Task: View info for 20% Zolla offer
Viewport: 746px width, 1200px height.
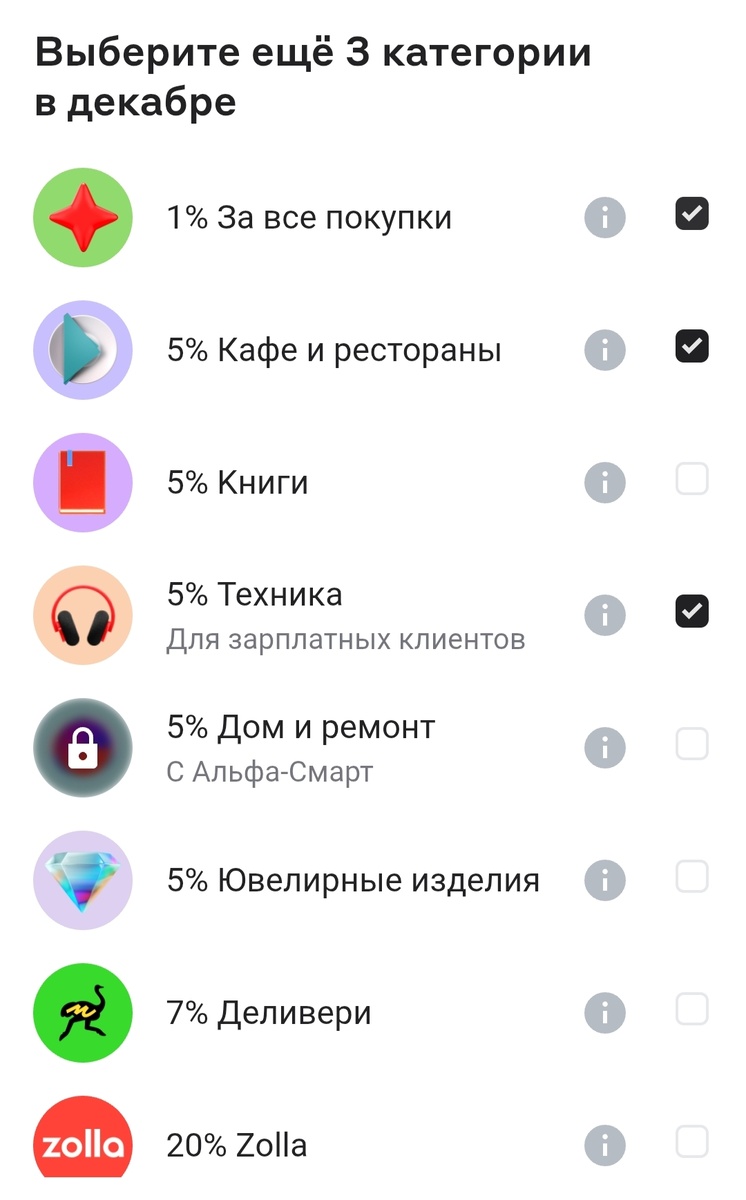Action: (x=605, y=1145)
